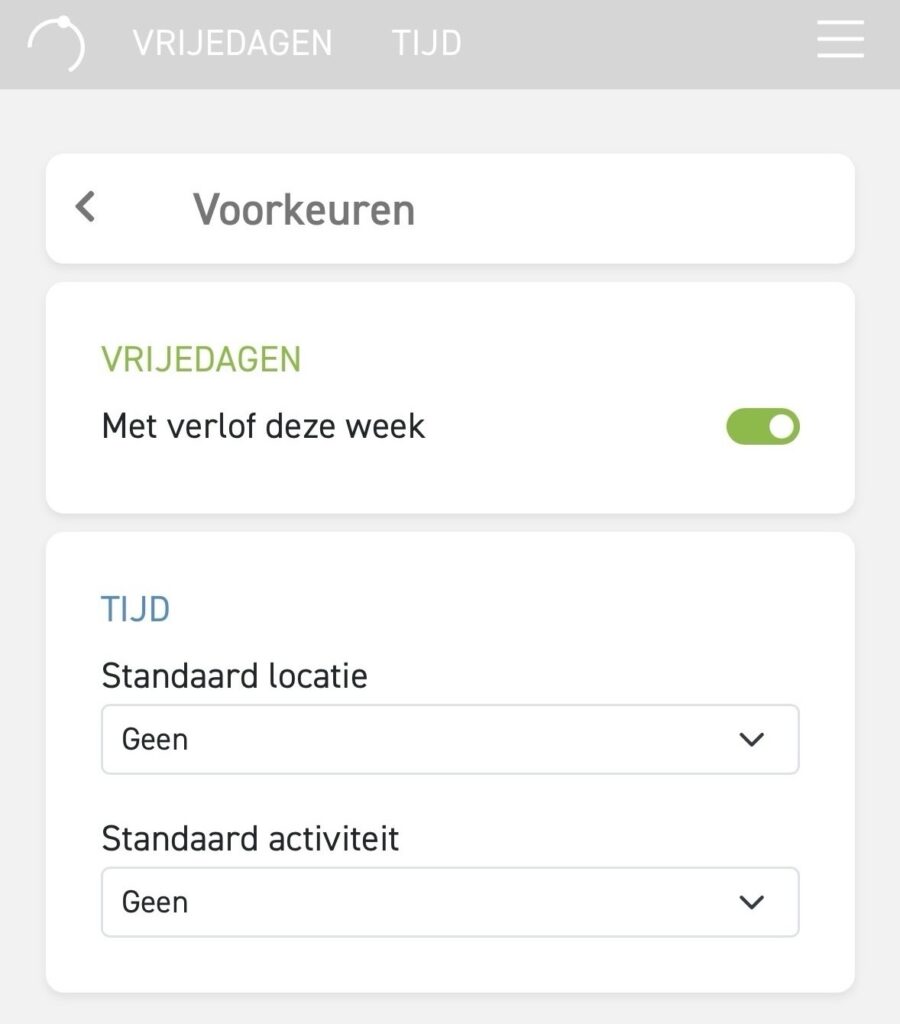Switch to the TIJD tab
This screenshot has height=1024, width=900.
click(x=426, y=43)
